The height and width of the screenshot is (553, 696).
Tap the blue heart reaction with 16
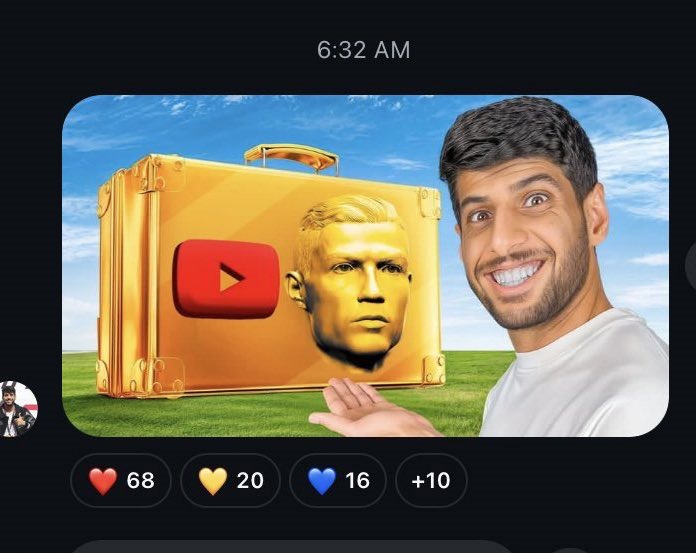pyautogui.click(x=338, y=480)
